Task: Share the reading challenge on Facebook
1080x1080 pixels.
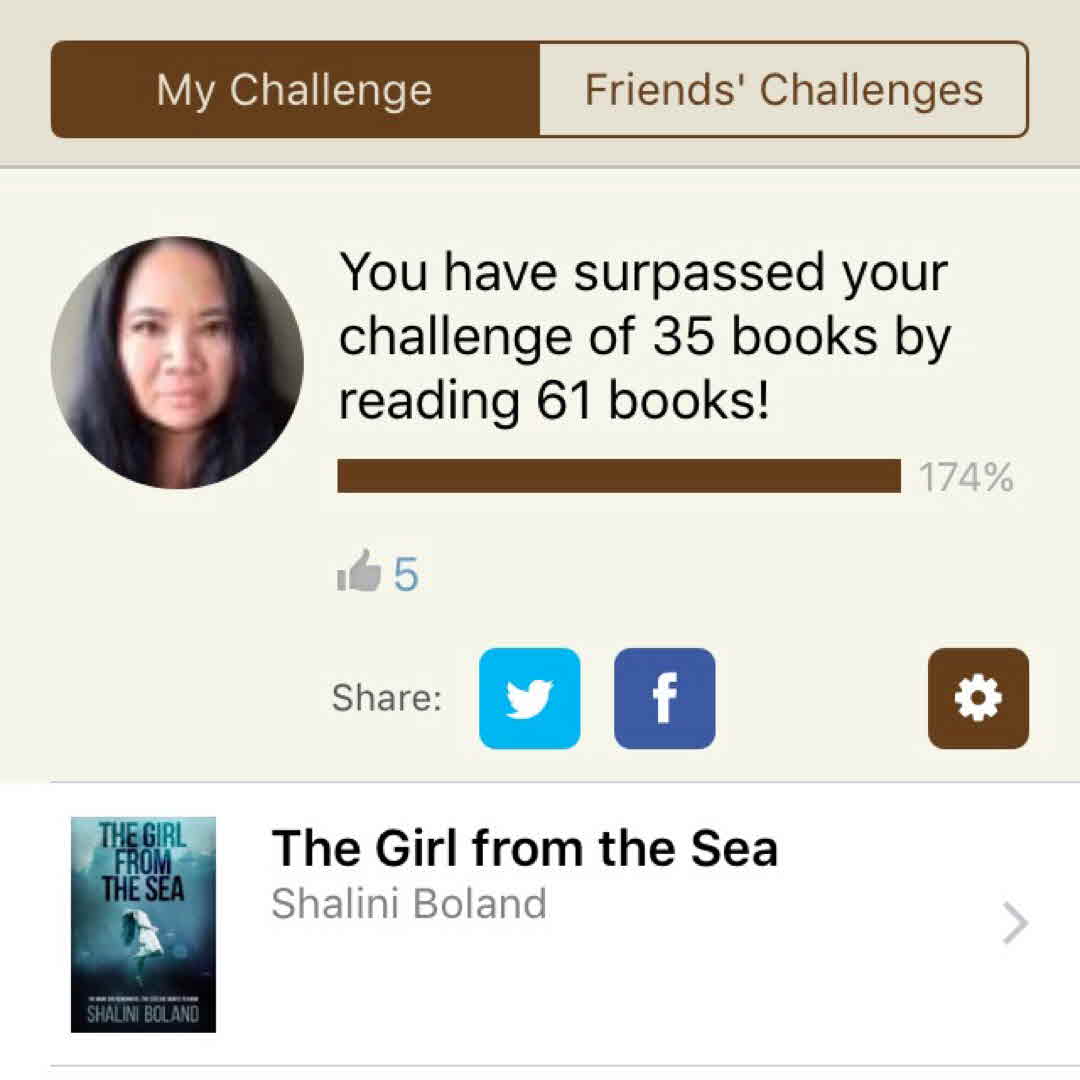Action: coord(664,698)
